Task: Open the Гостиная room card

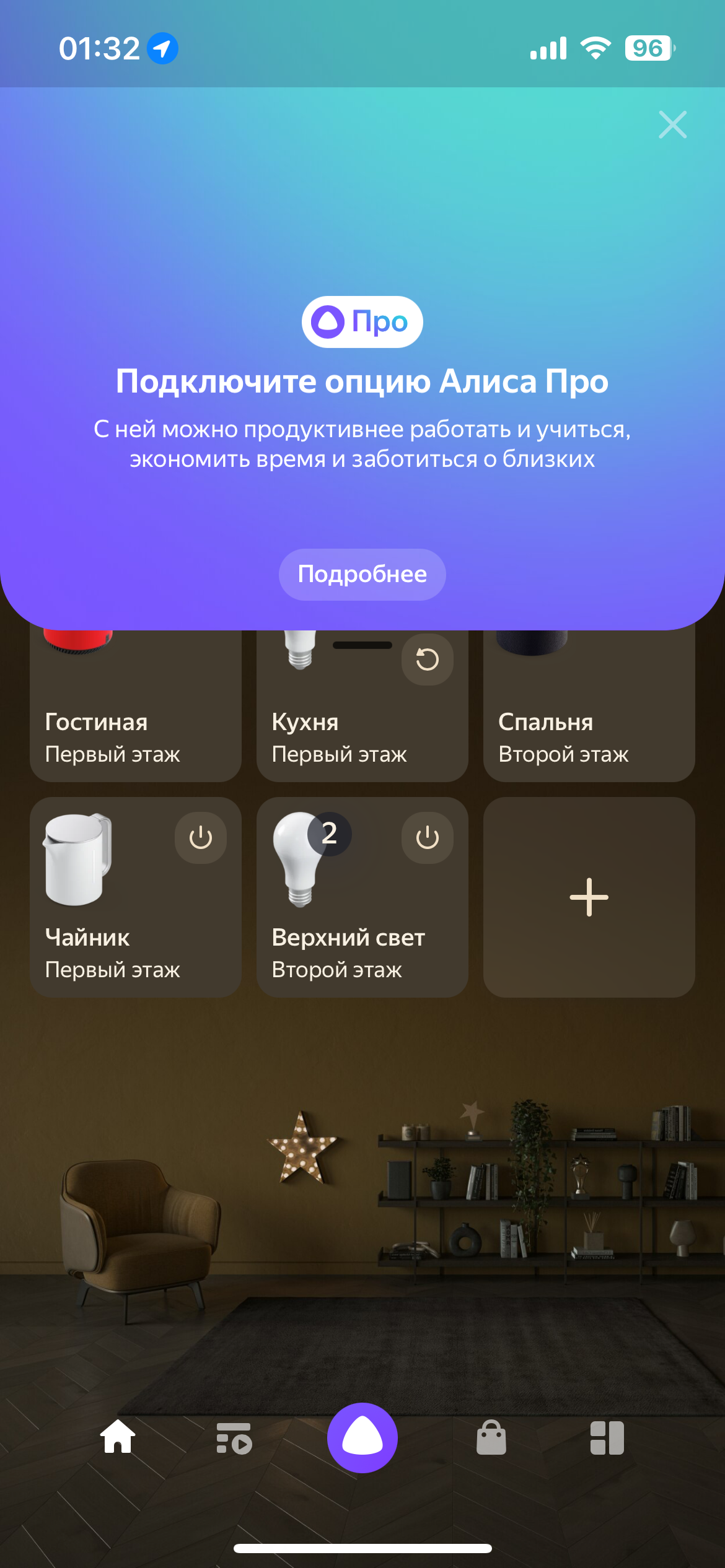Action: (x=135, y=731)
